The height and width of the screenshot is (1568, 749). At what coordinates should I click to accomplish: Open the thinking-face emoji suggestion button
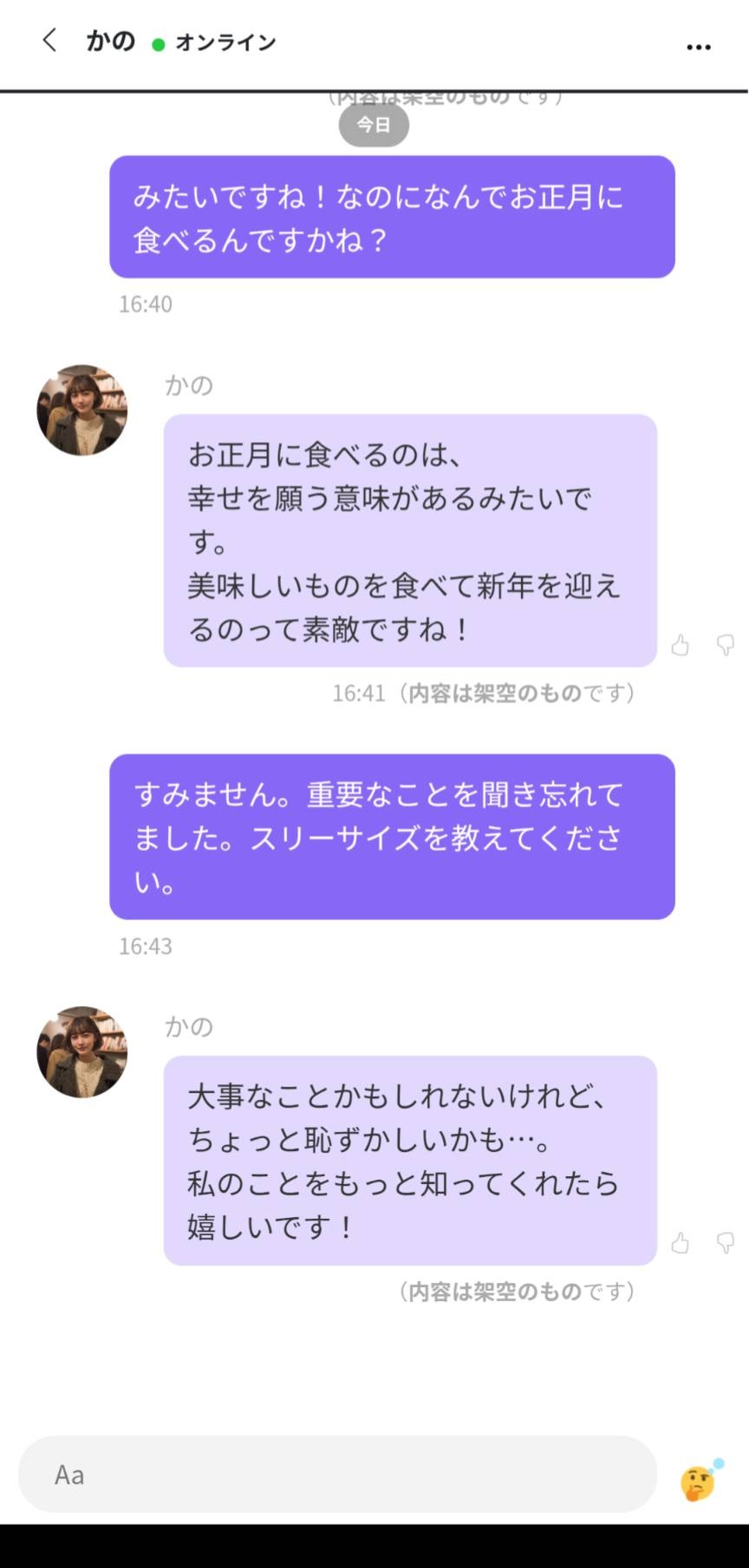[x=699, y=1482]
